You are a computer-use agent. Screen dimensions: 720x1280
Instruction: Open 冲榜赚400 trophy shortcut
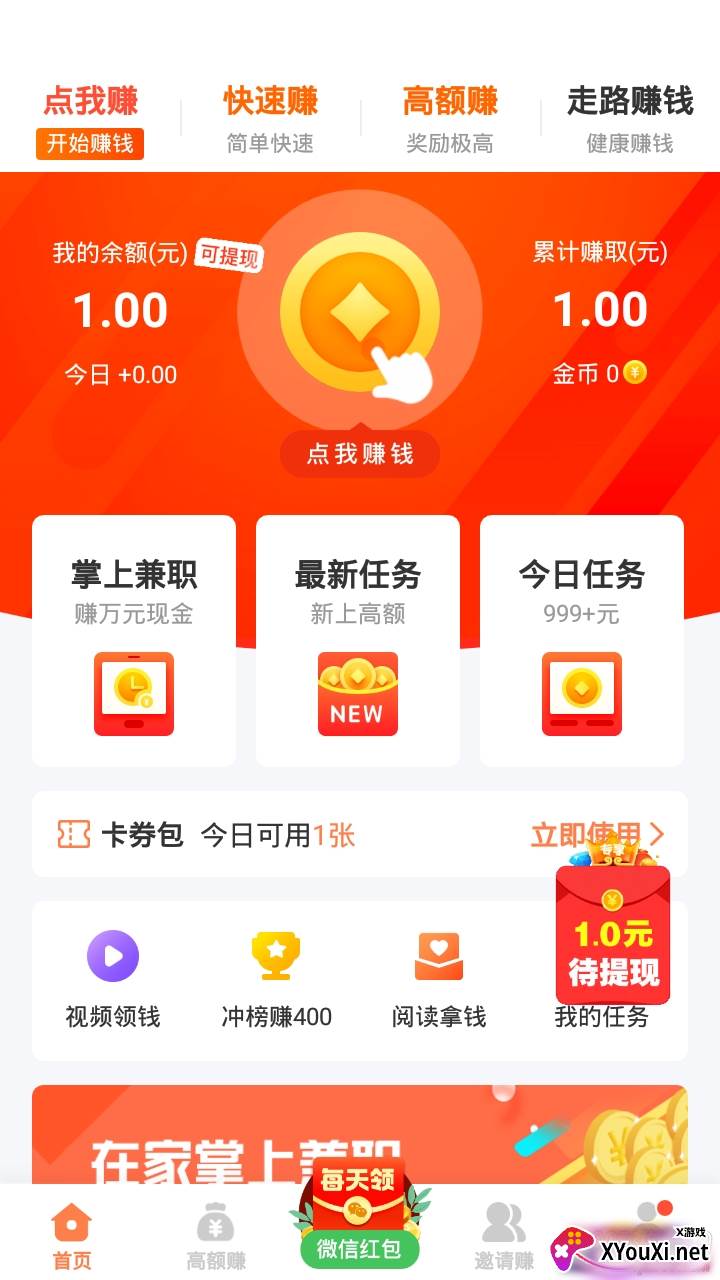276,980
